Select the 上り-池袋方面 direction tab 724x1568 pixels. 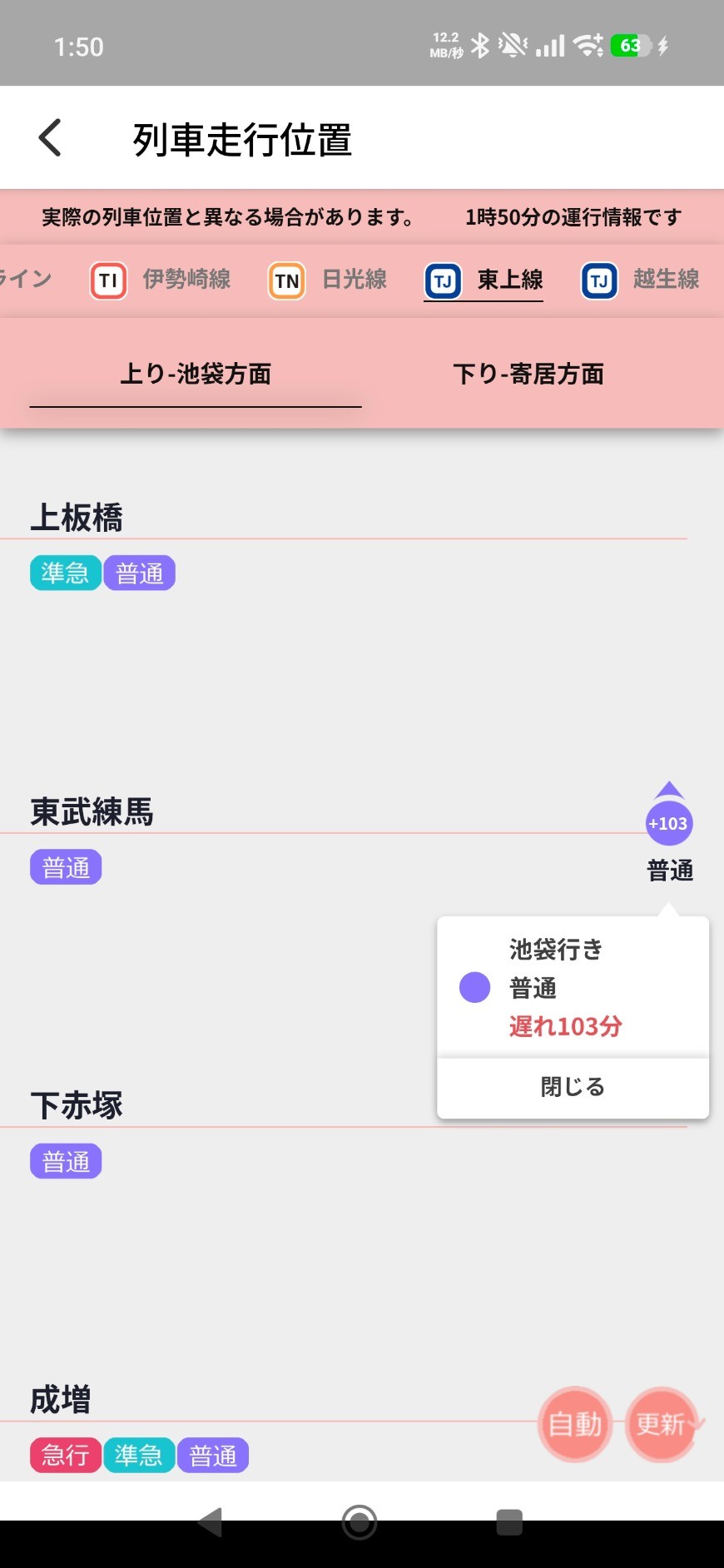196,375
